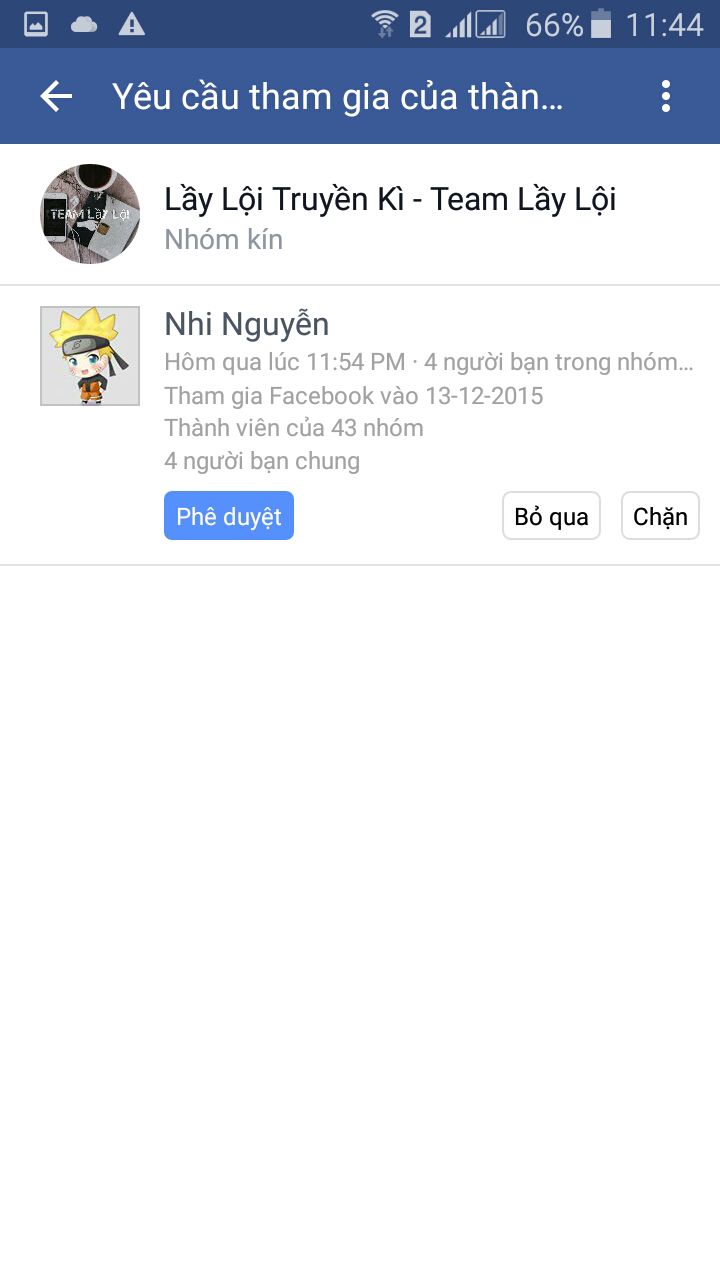Image resolution: width=720 pixels, height=1280 pixels.
Task: Tap Bỏ qua to ignore the request
Action: click(551, 516)
